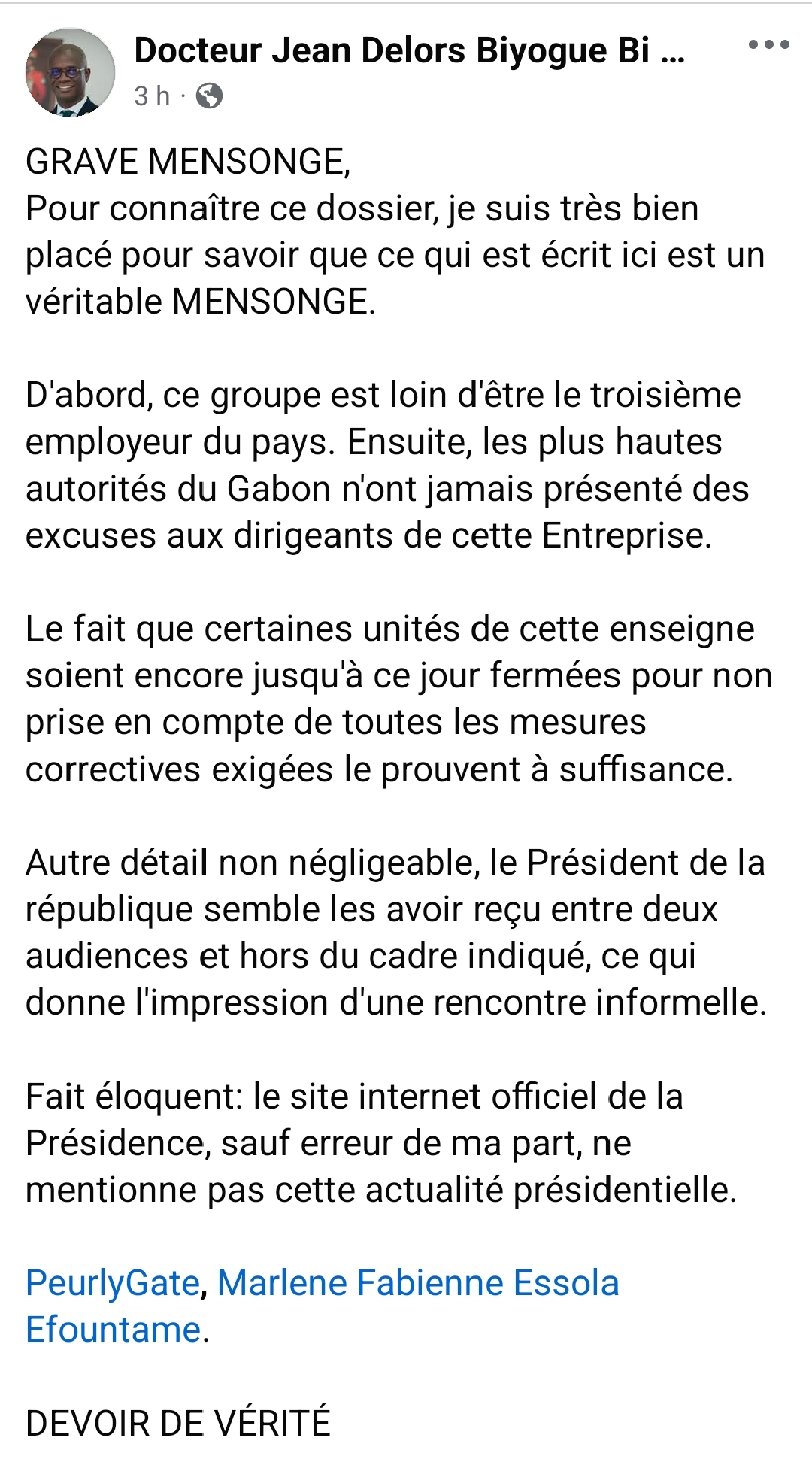Open the tagged PeurlyGate profile
The width and height of the screenshot is (812, 1459).
coord(113,1283)
